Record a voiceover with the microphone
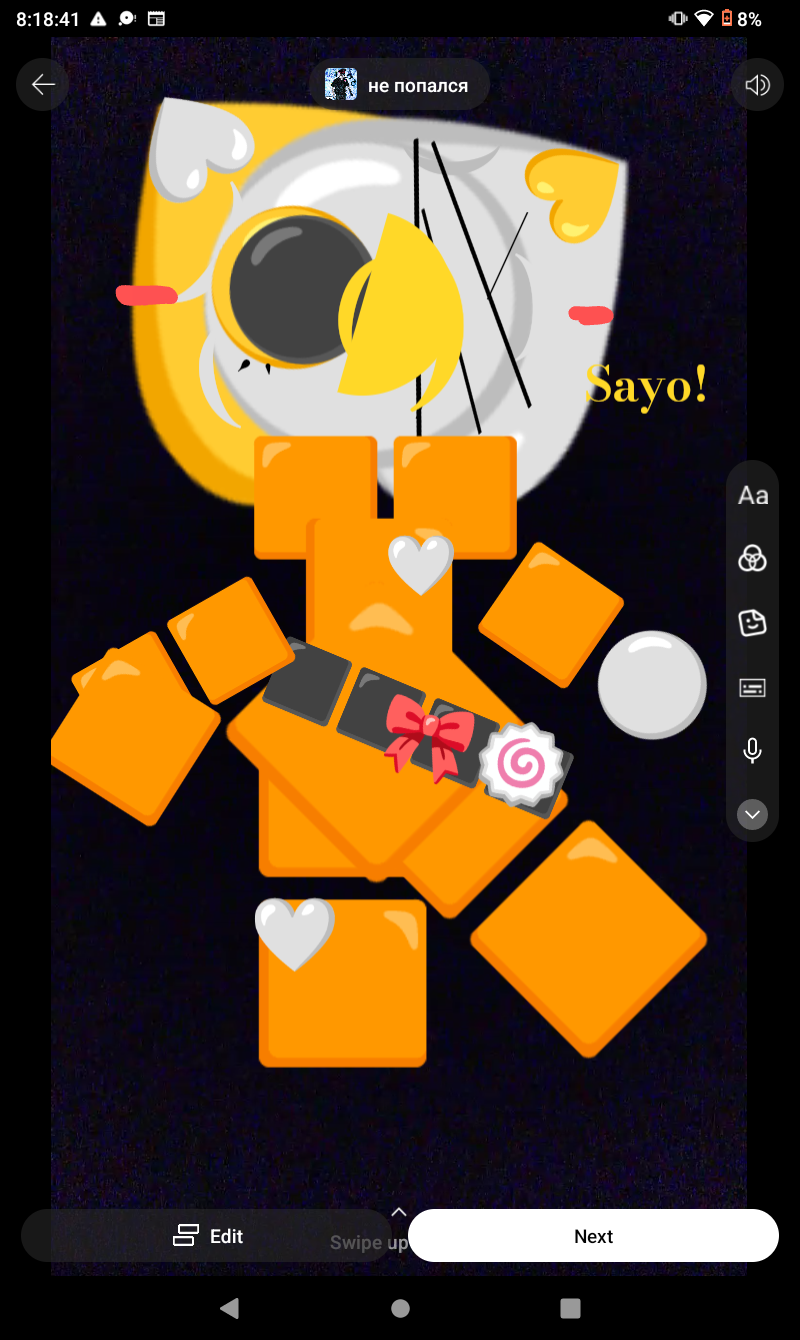This screenshot has width=800, height=1340. click(753, 751)
